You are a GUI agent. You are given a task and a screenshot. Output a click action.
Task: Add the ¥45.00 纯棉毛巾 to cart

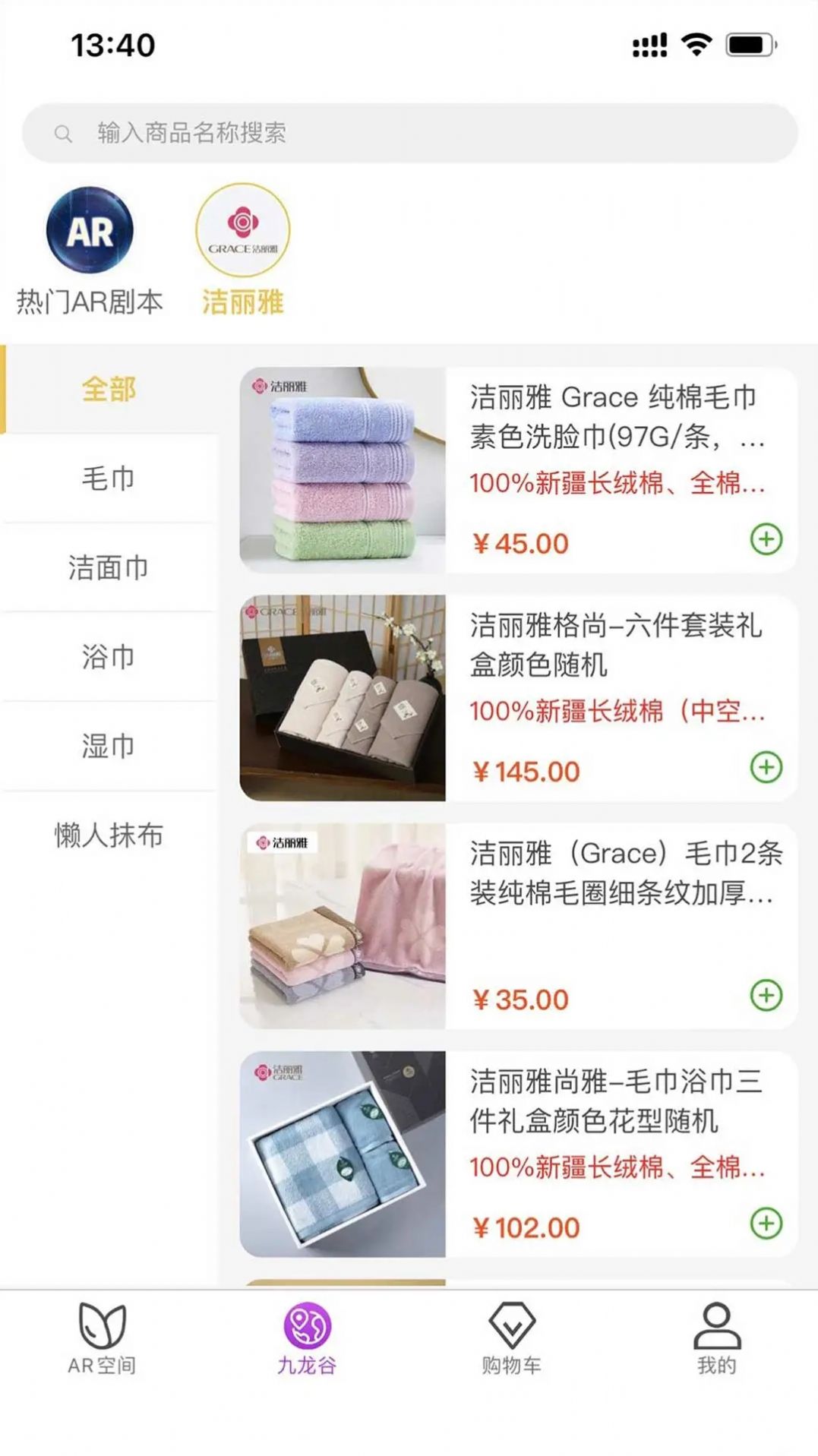click(766, 540)
